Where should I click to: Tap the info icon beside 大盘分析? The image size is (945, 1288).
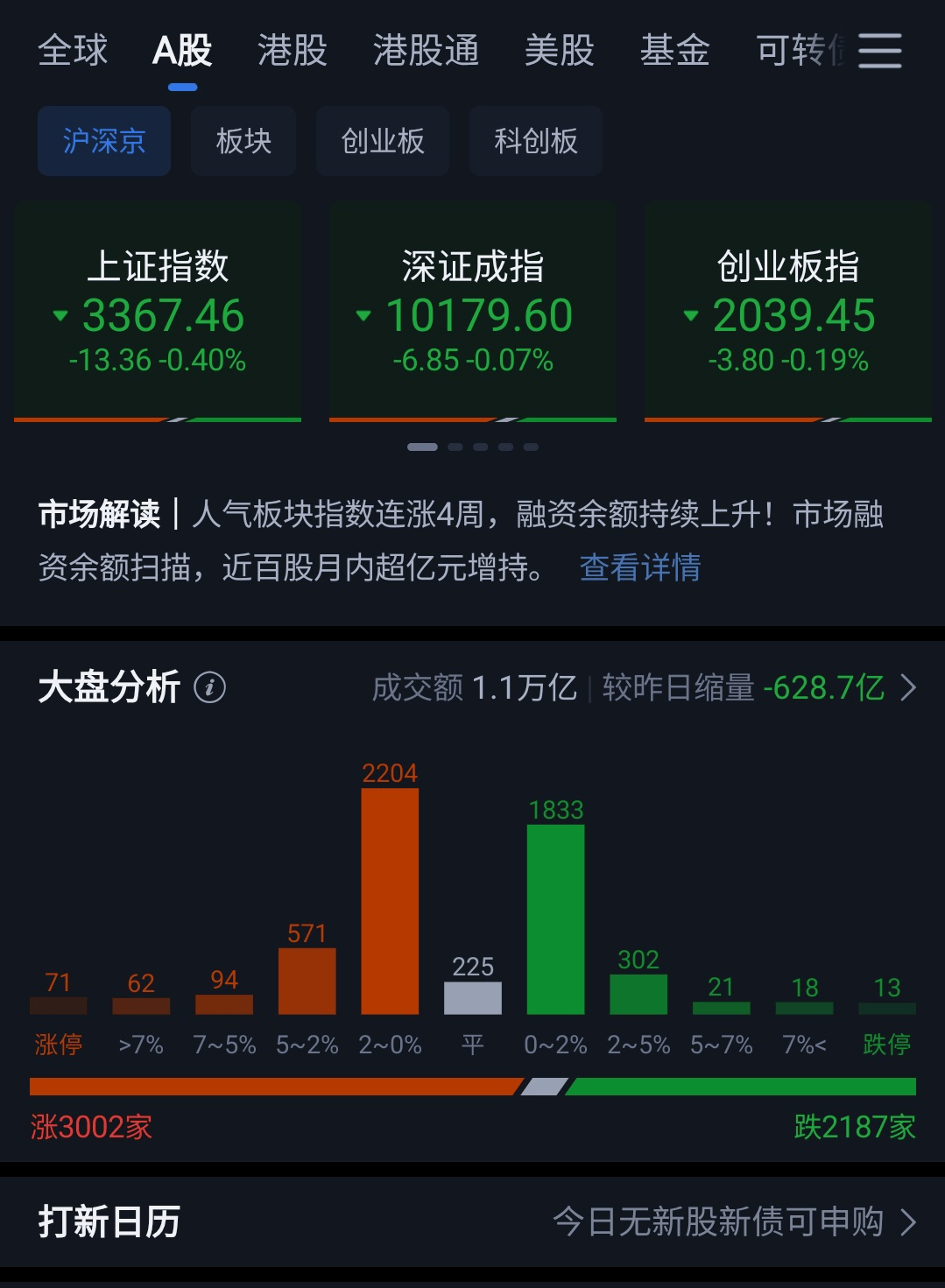(209, 687)
